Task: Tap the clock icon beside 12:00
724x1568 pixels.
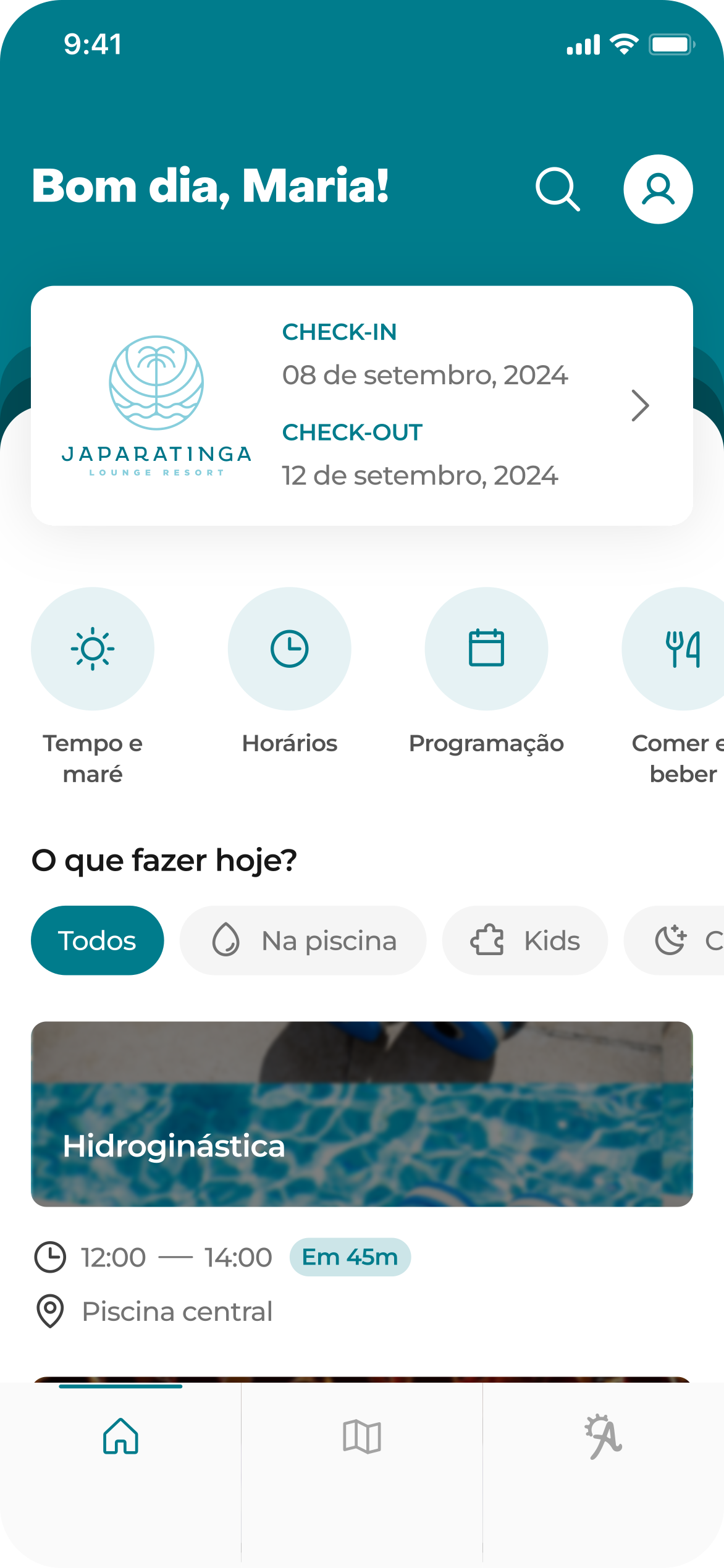Action: tap(51, 1257)
